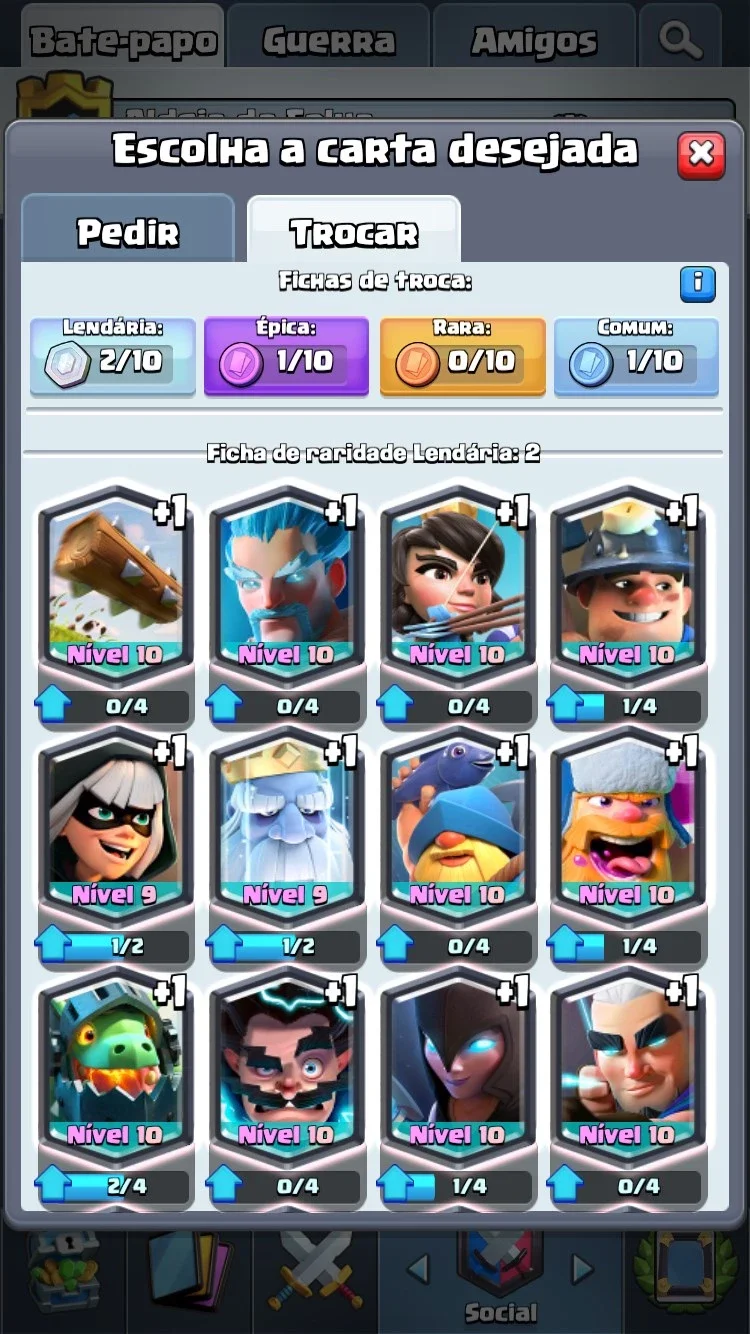Select the Bandit card at Nível 9
Viewport: 750px width, 1334px height.
(x=115, y=846)
